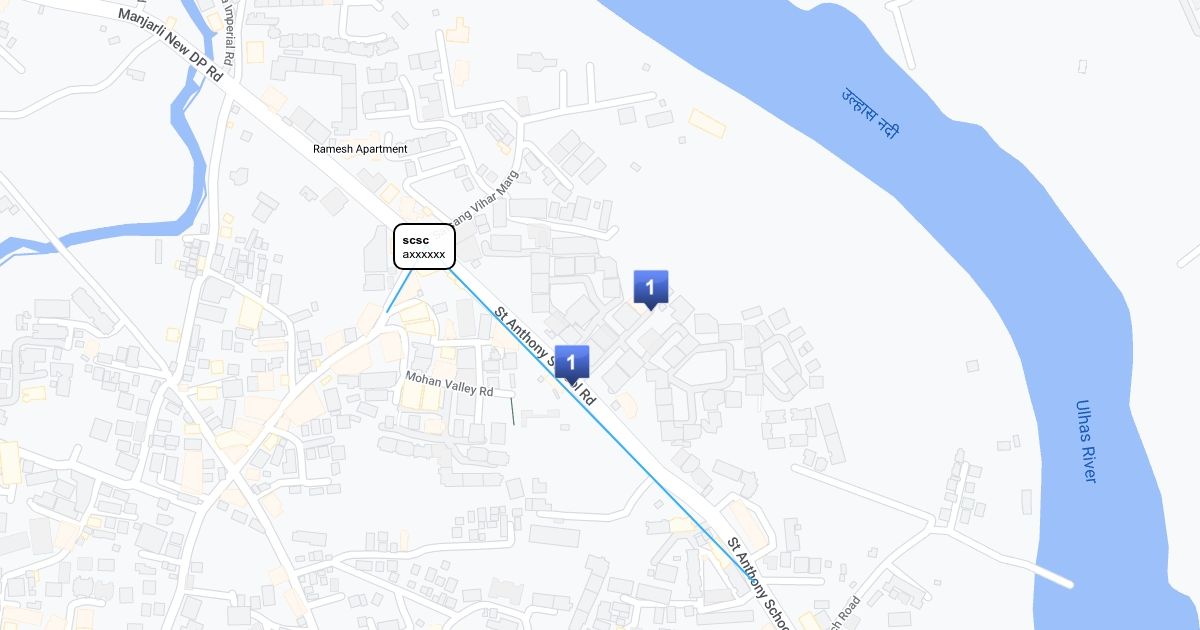The width and height of the screenshot is (1200, 630).
Task: Select marker 1 among buildings nearer the river
Action: (x=650, y=289)
